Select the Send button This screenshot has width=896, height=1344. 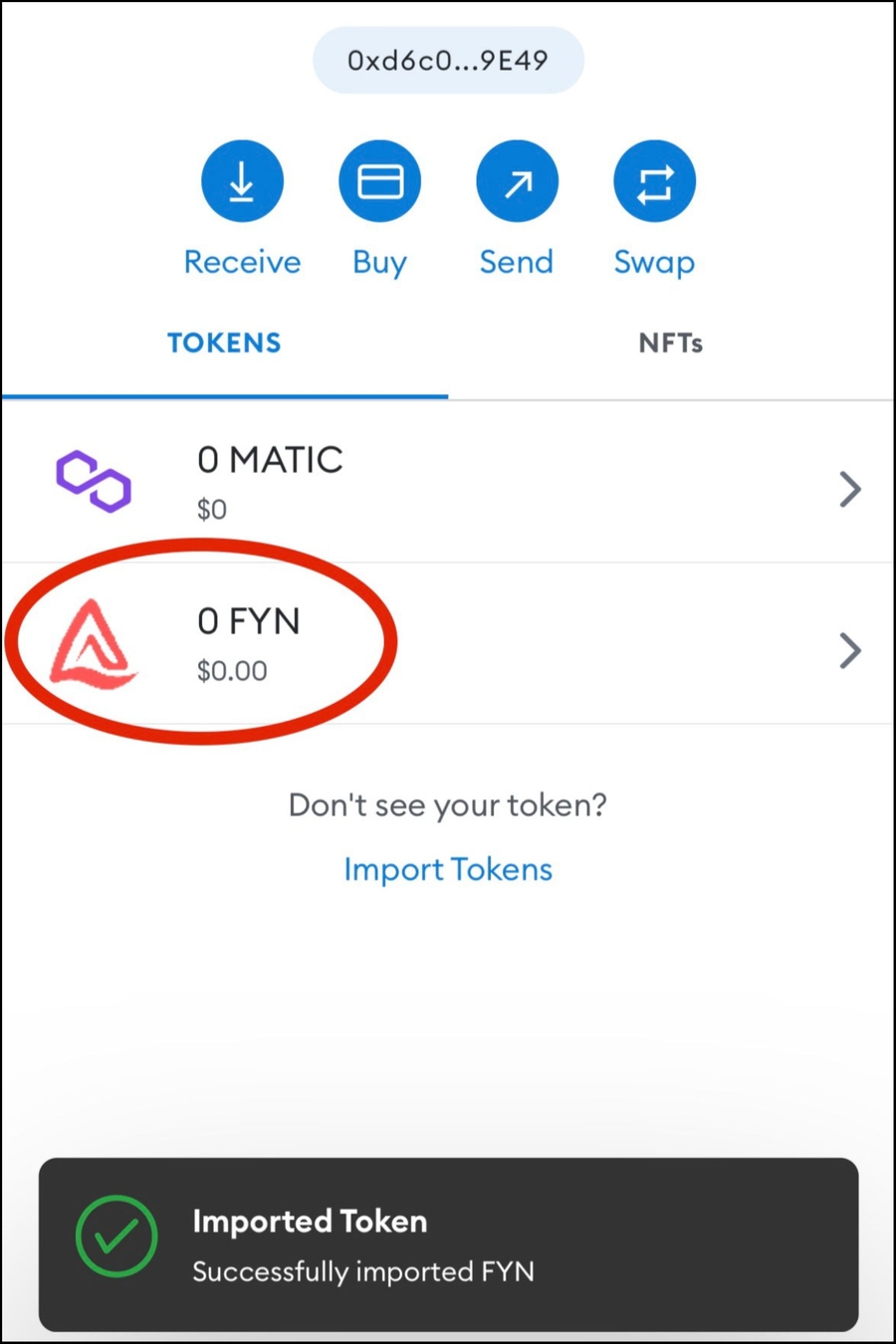517,182
